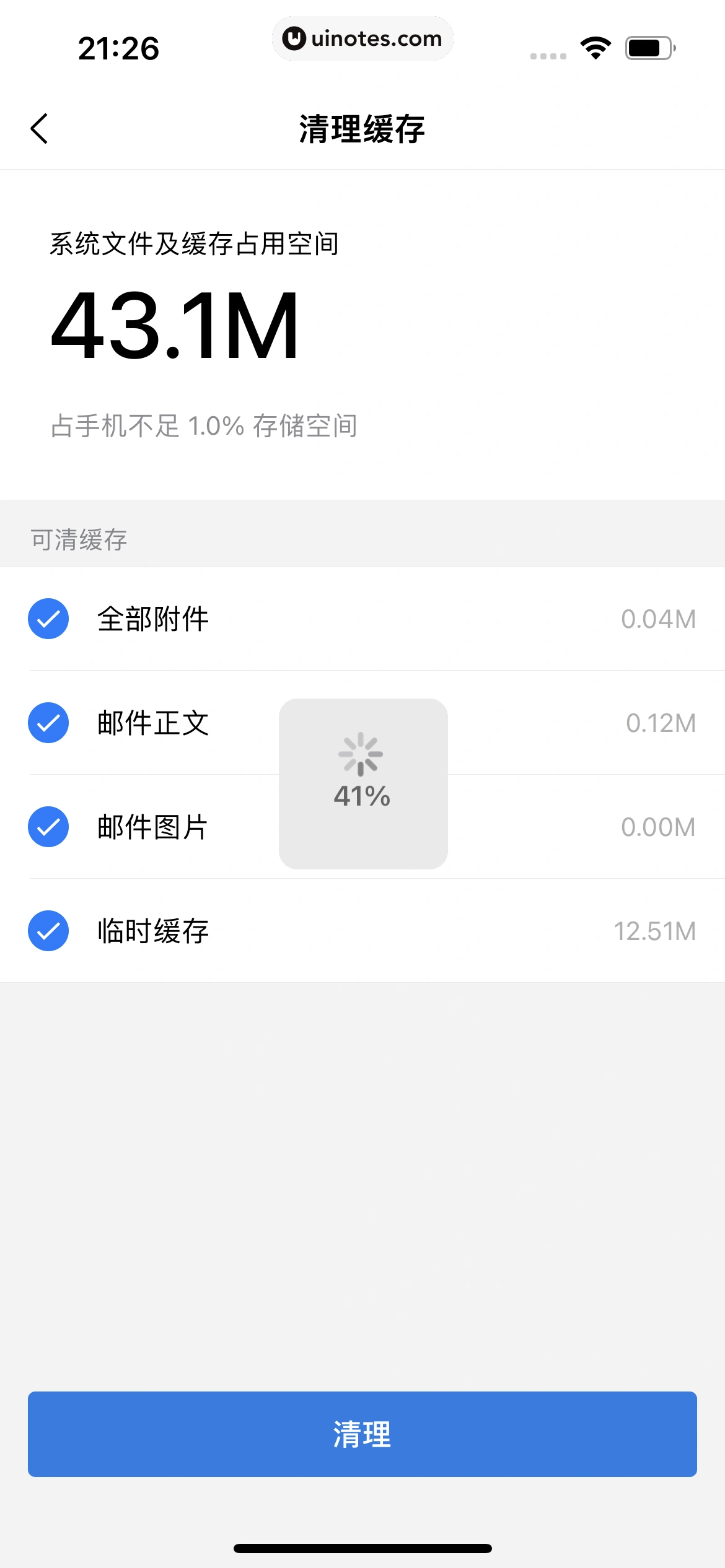Uncheck the 临时缓存 option

[48, 931]
